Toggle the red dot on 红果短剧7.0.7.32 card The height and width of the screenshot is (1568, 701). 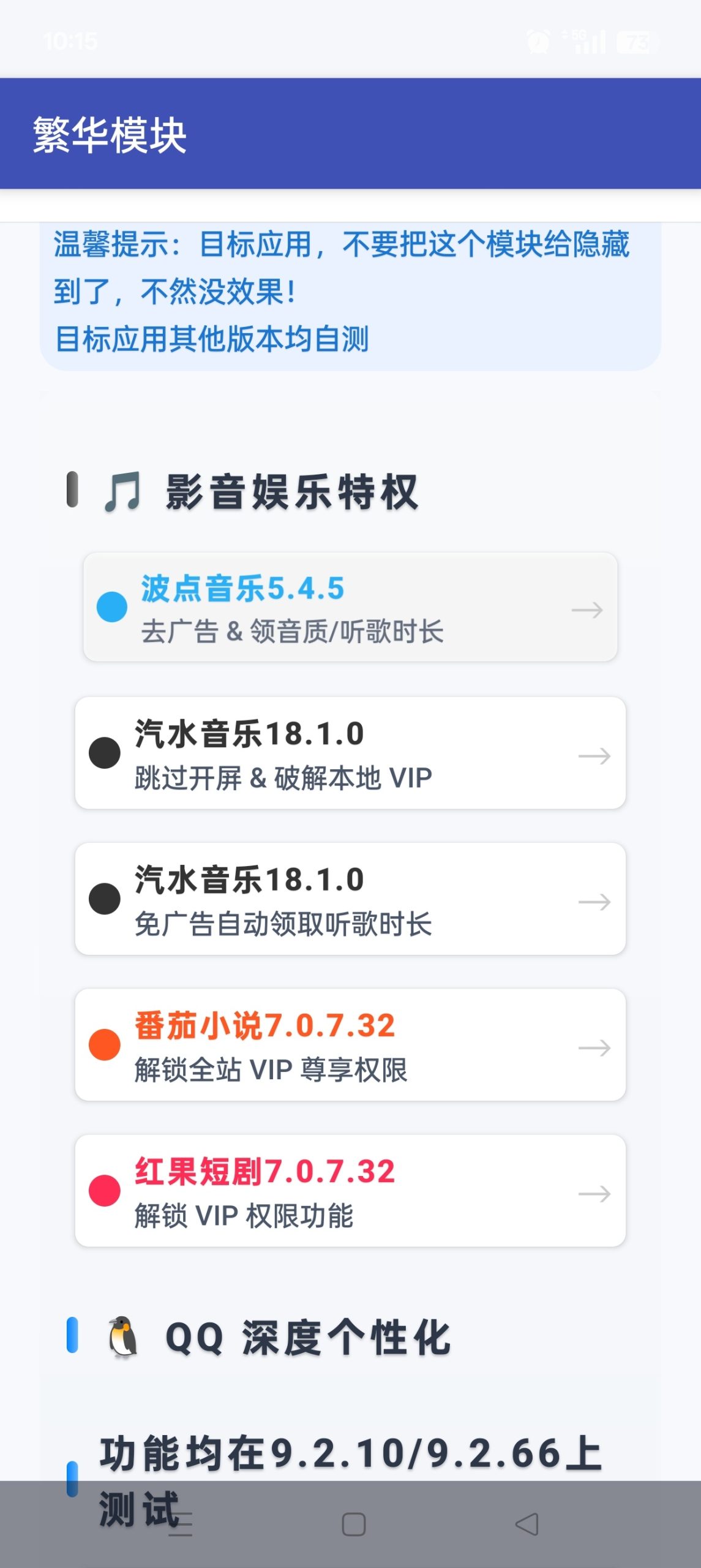click(105, 1193)
